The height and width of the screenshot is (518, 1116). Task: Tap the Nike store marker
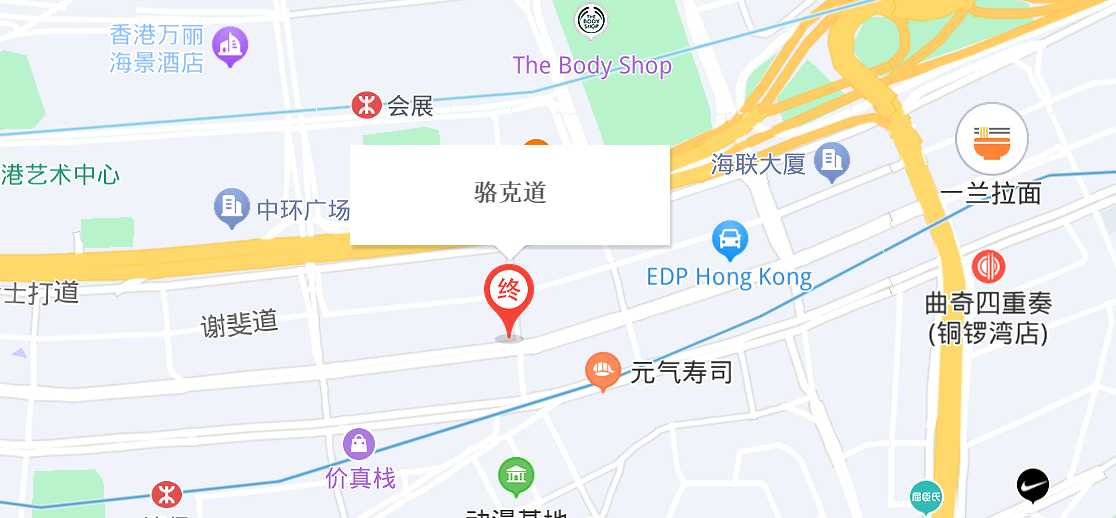click(x=1033, y=486)
